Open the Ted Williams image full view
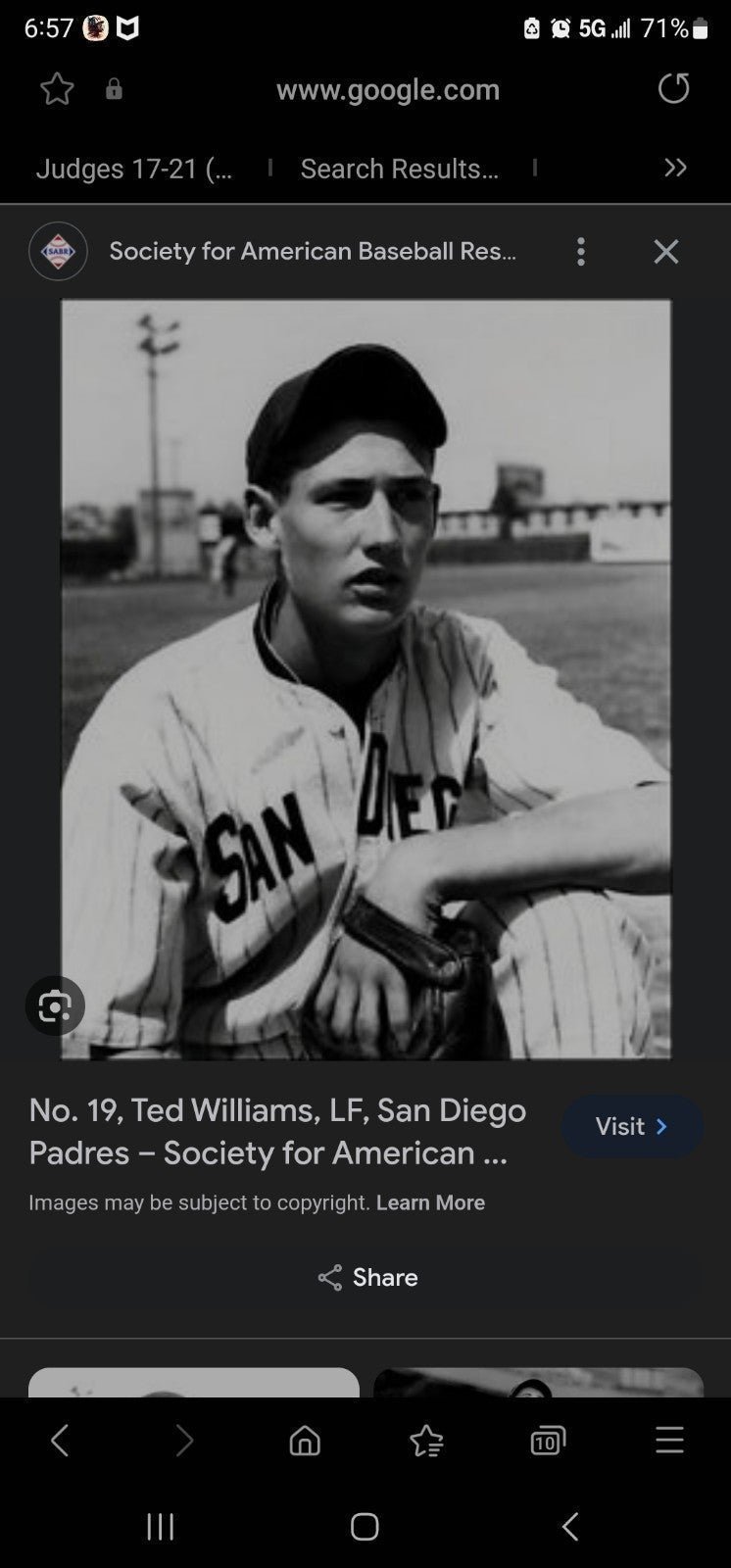Image resolution: width=731 pixels, height=1568 pixels. tap(365, 679)
